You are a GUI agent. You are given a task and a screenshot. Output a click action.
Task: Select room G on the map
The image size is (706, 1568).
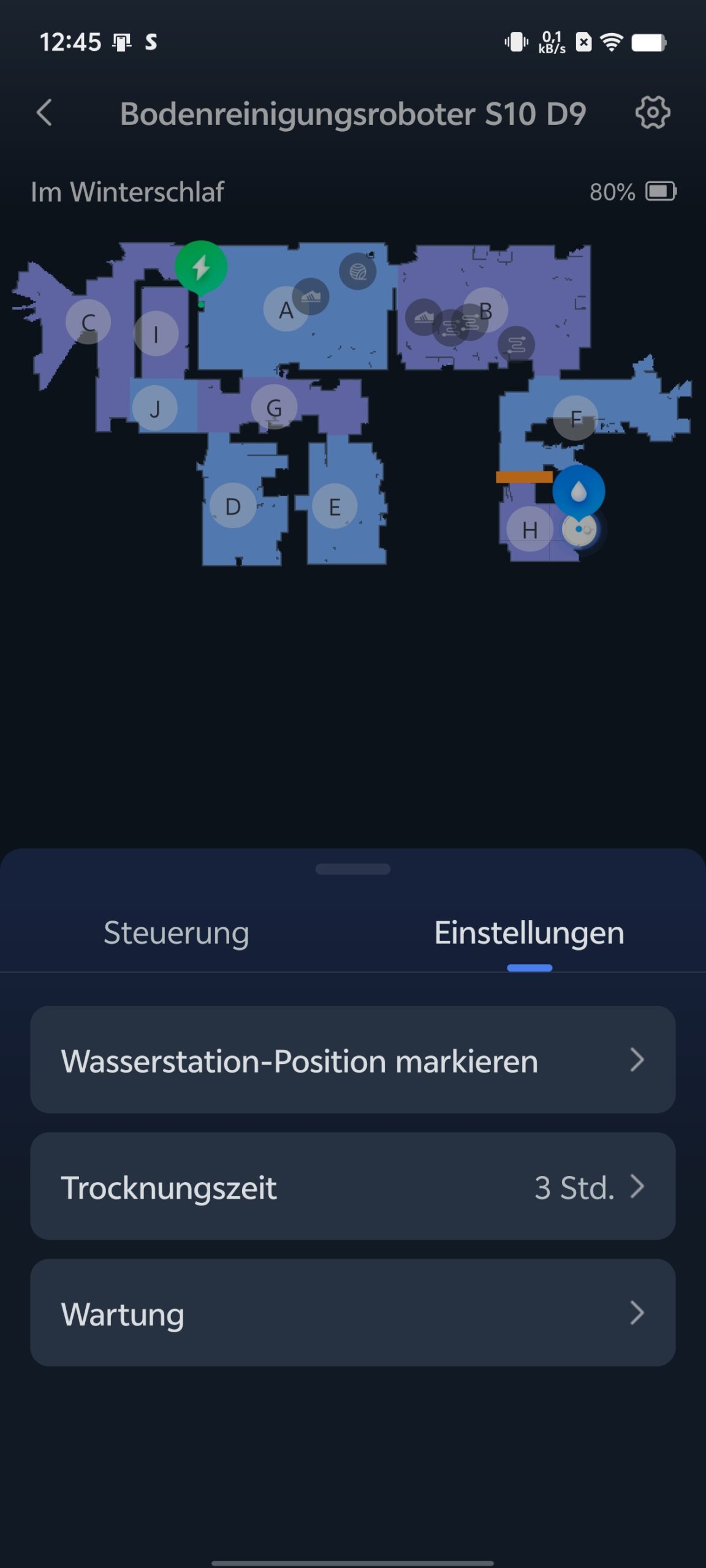[274, 407]
